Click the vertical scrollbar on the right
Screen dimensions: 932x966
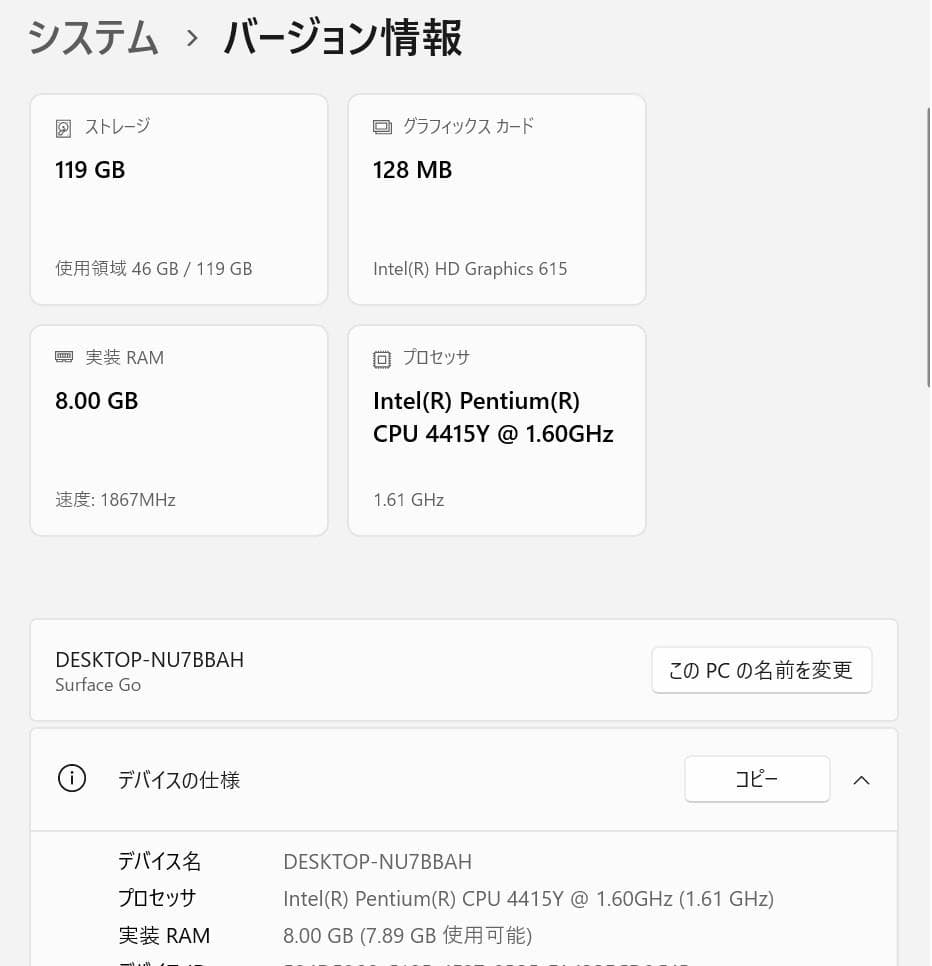(926, 250)
